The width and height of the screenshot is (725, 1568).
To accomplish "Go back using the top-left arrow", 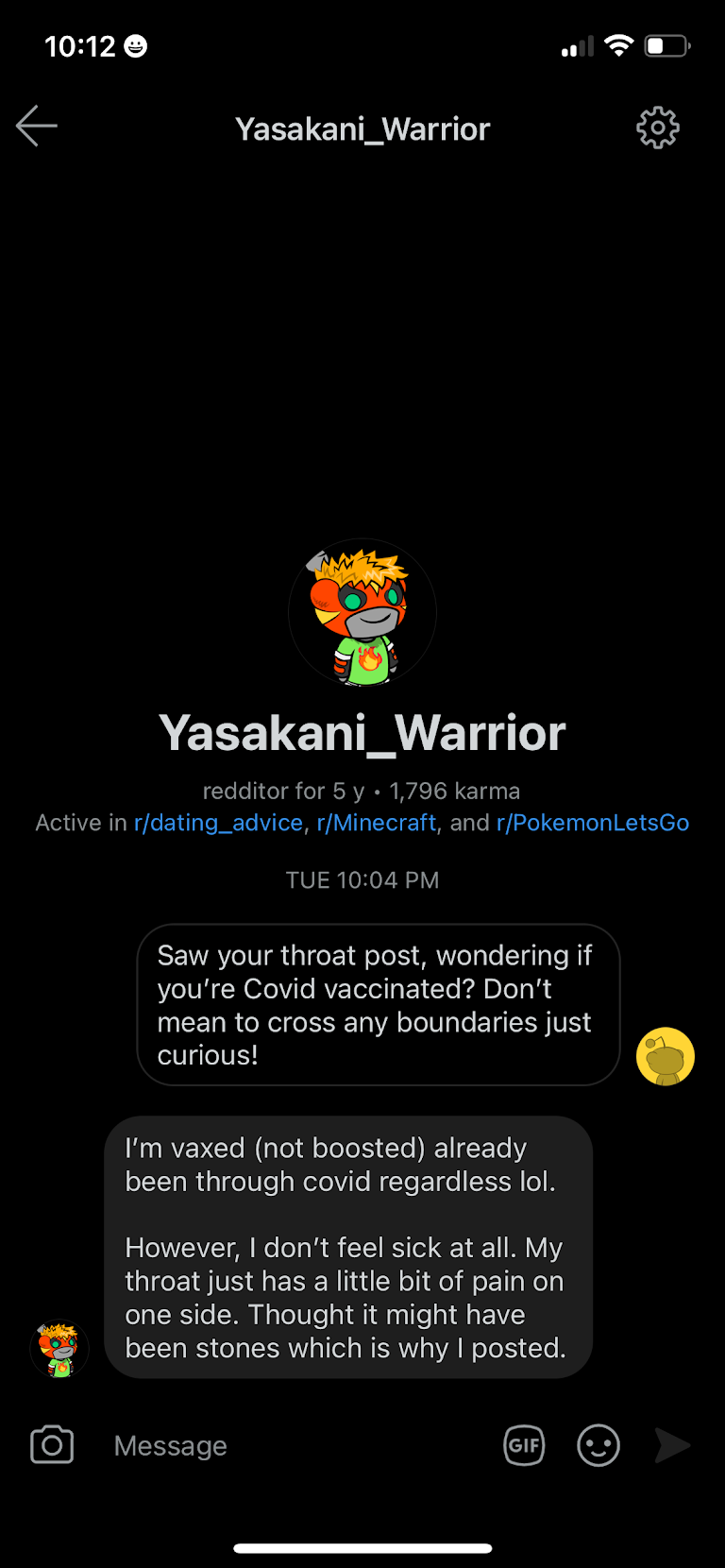I will (x=37, y=126).
